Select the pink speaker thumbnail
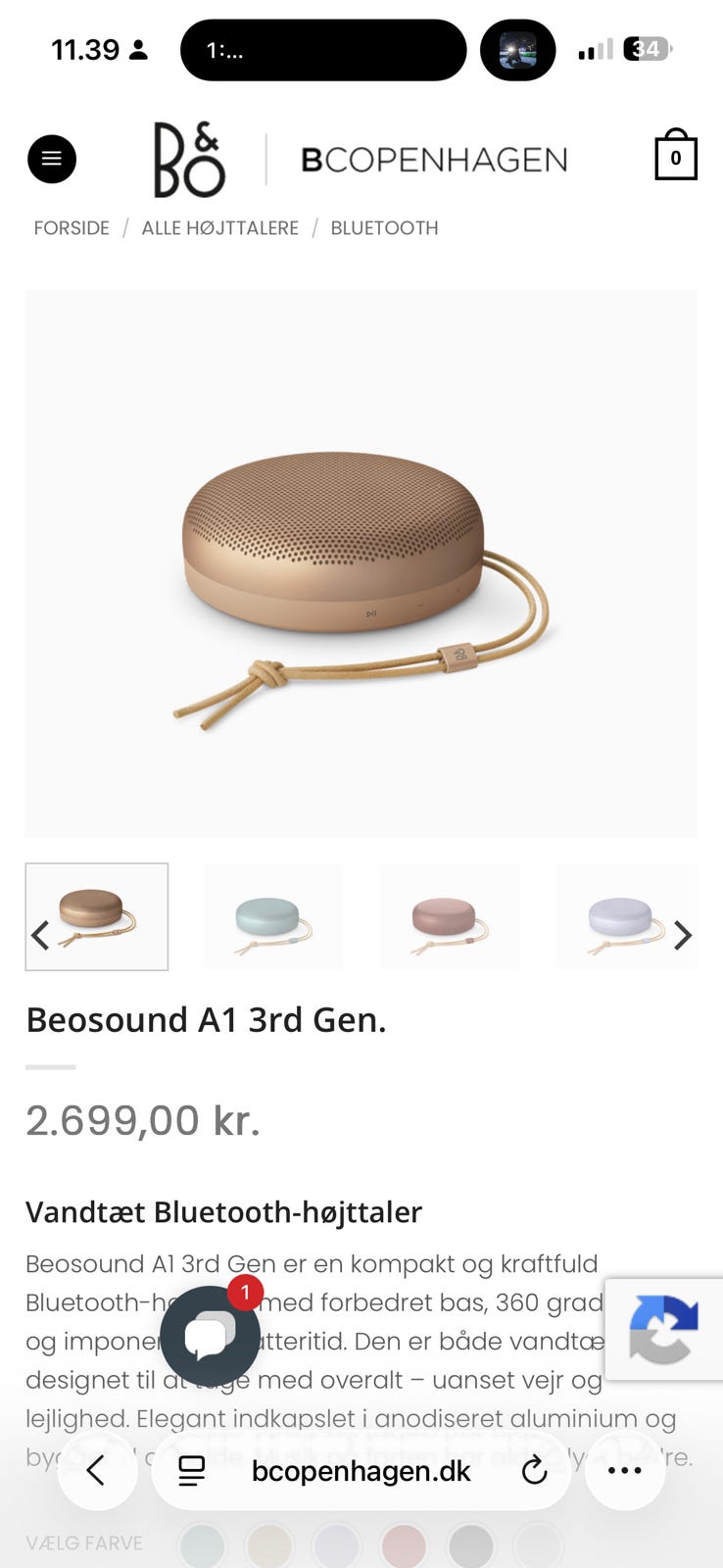This screenshot has height=1568, width=723. [x=450, y=917]
